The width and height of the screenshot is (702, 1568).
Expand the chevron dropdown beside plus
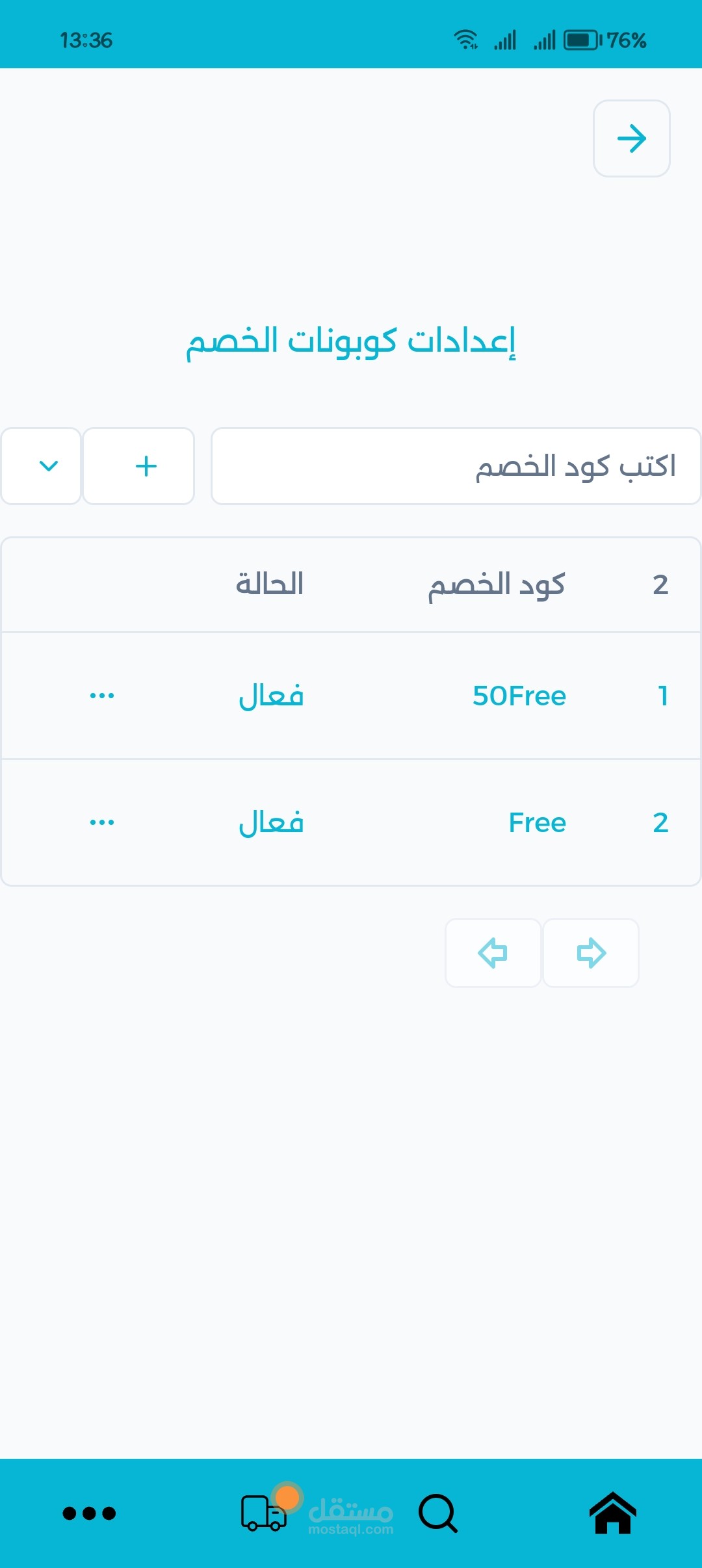[41, 466]
